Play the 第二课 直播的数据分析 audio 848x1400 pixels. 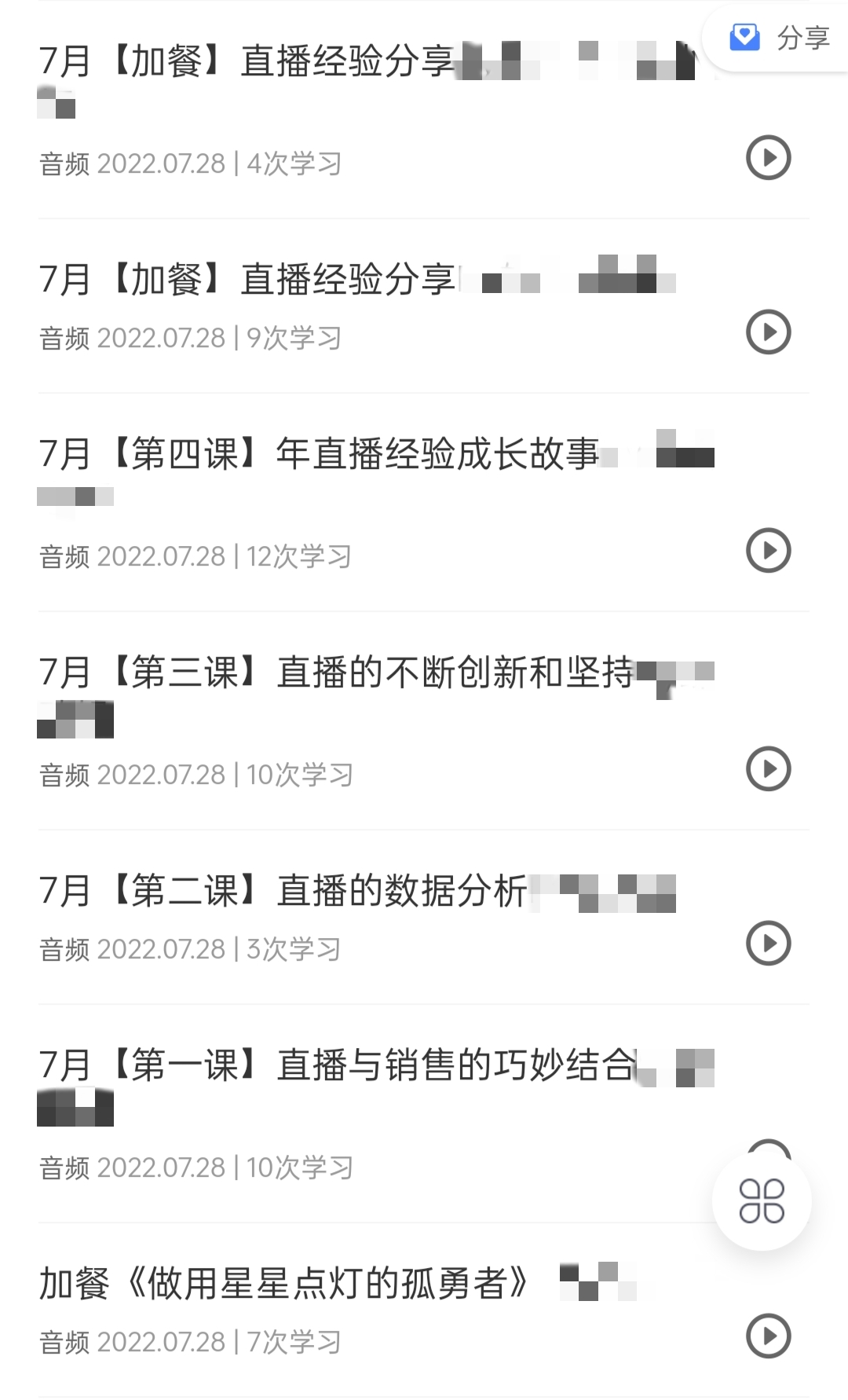(x=768, y=944)
